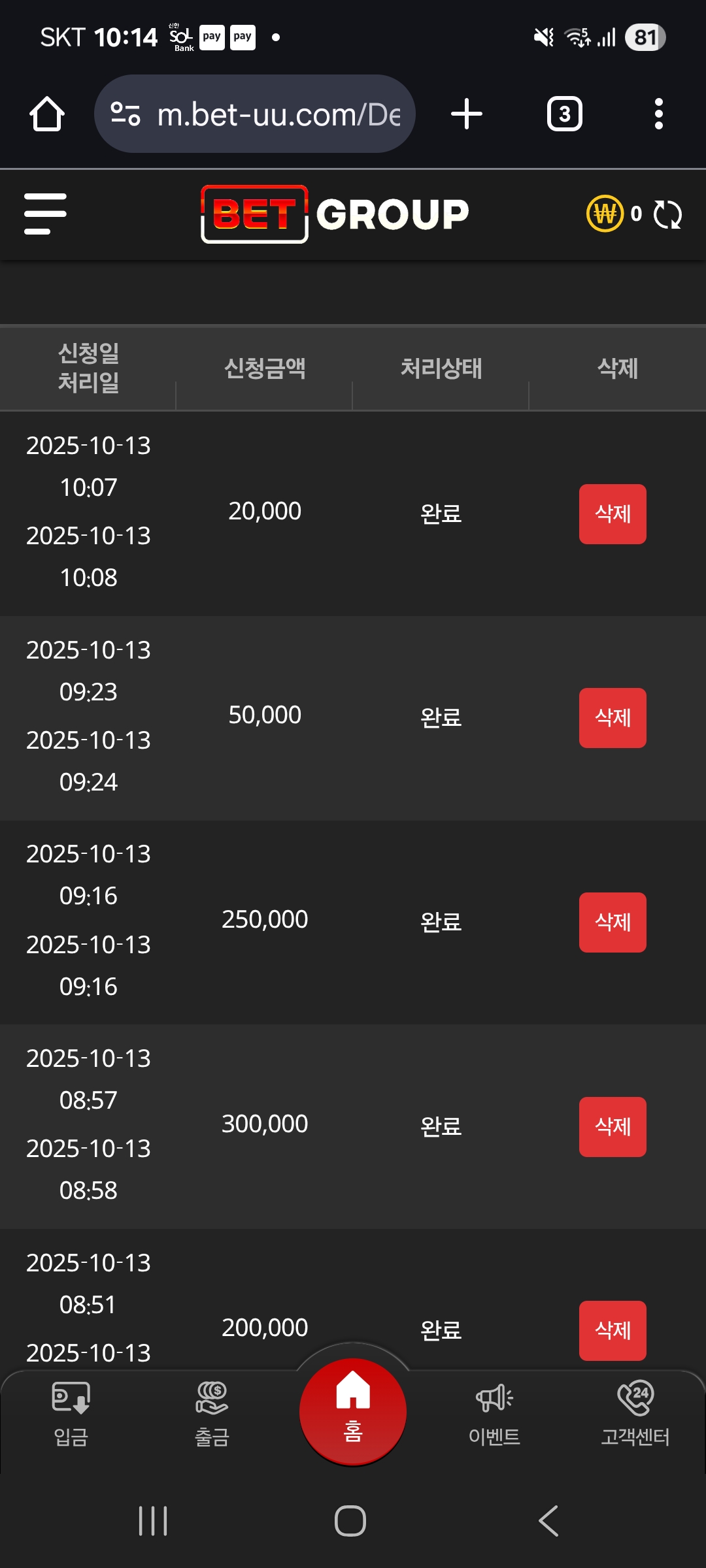Remove the 200,000 request entry
The height and width of the screenshot is (1568, 706).
click(x=613, y=1330)
